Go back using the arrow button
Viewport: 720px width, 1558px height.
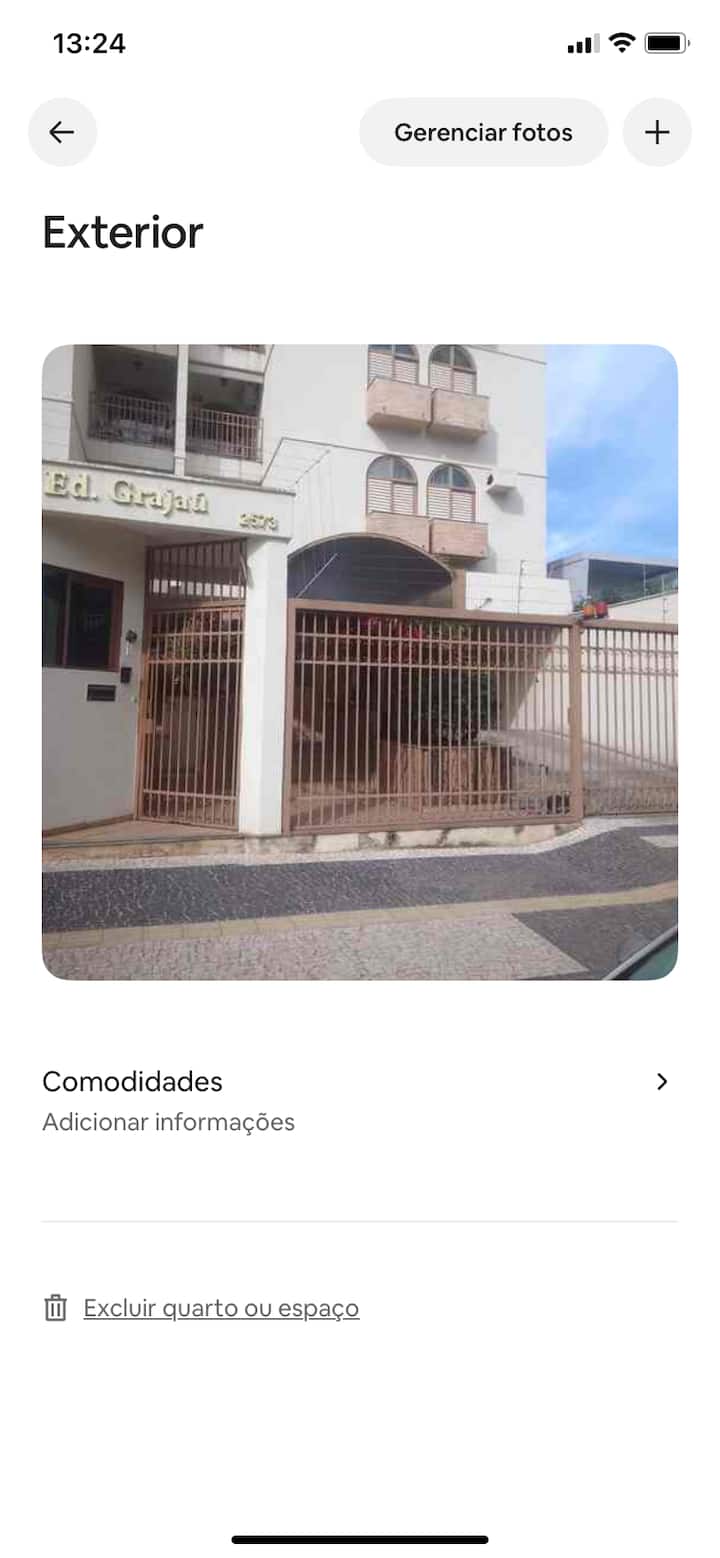[62, 132]
